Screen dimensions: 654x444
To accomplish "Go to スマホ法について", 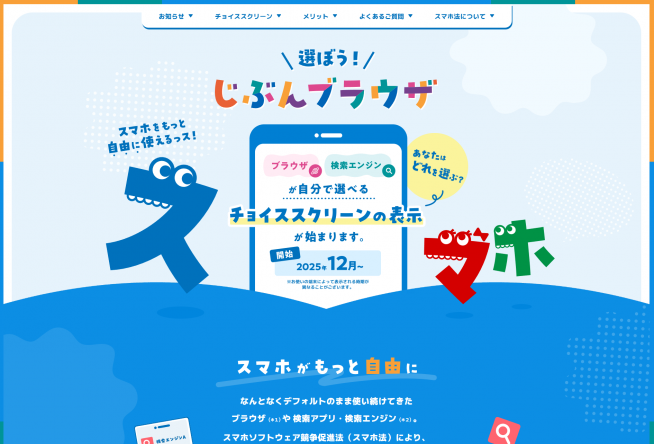I will [x=464, y=16].
